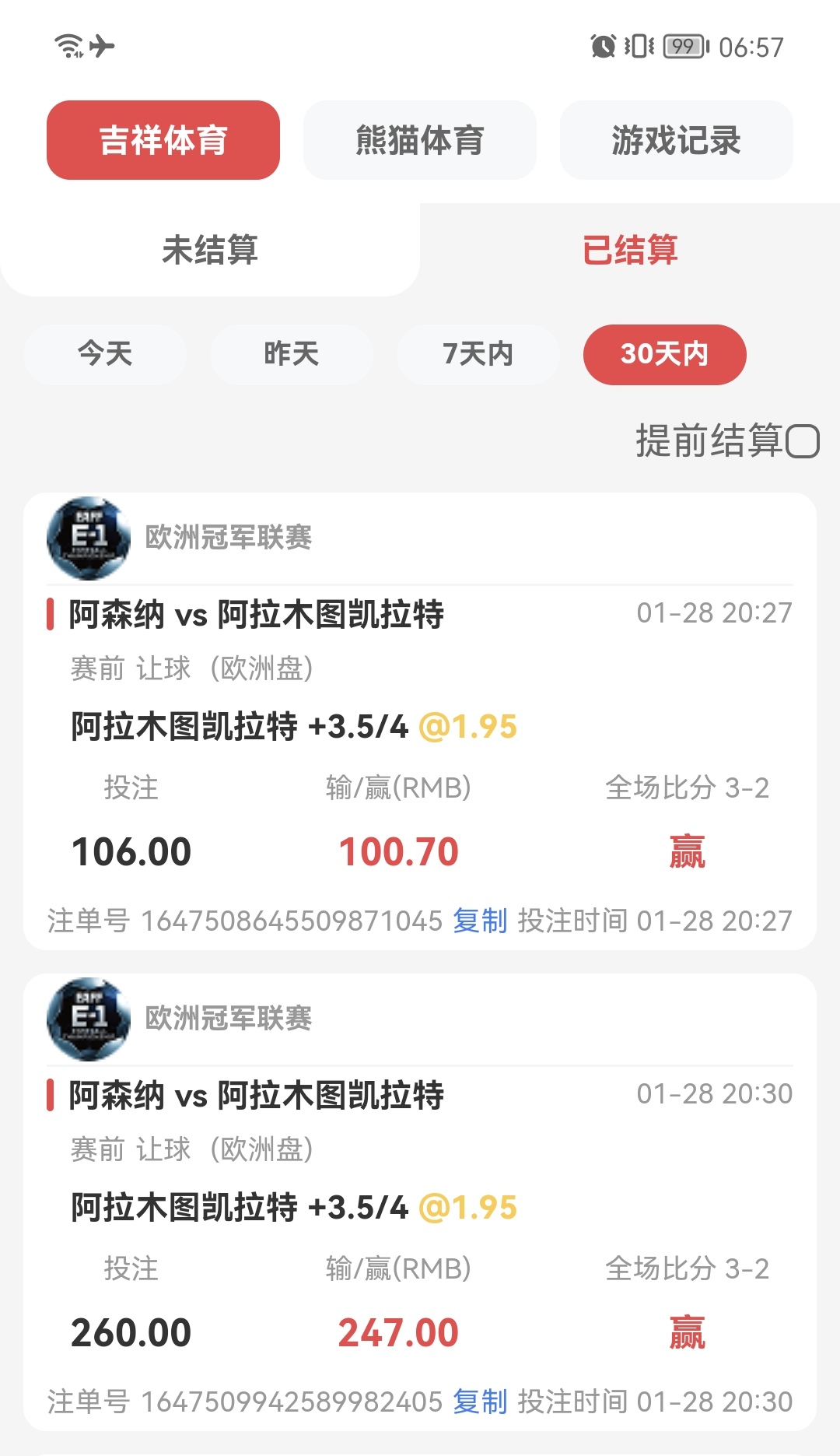This screenshot has height=1456, width=840.
Task: Show 已结算 settled bets
Action: pyautogui.click(x=630, y=250)
